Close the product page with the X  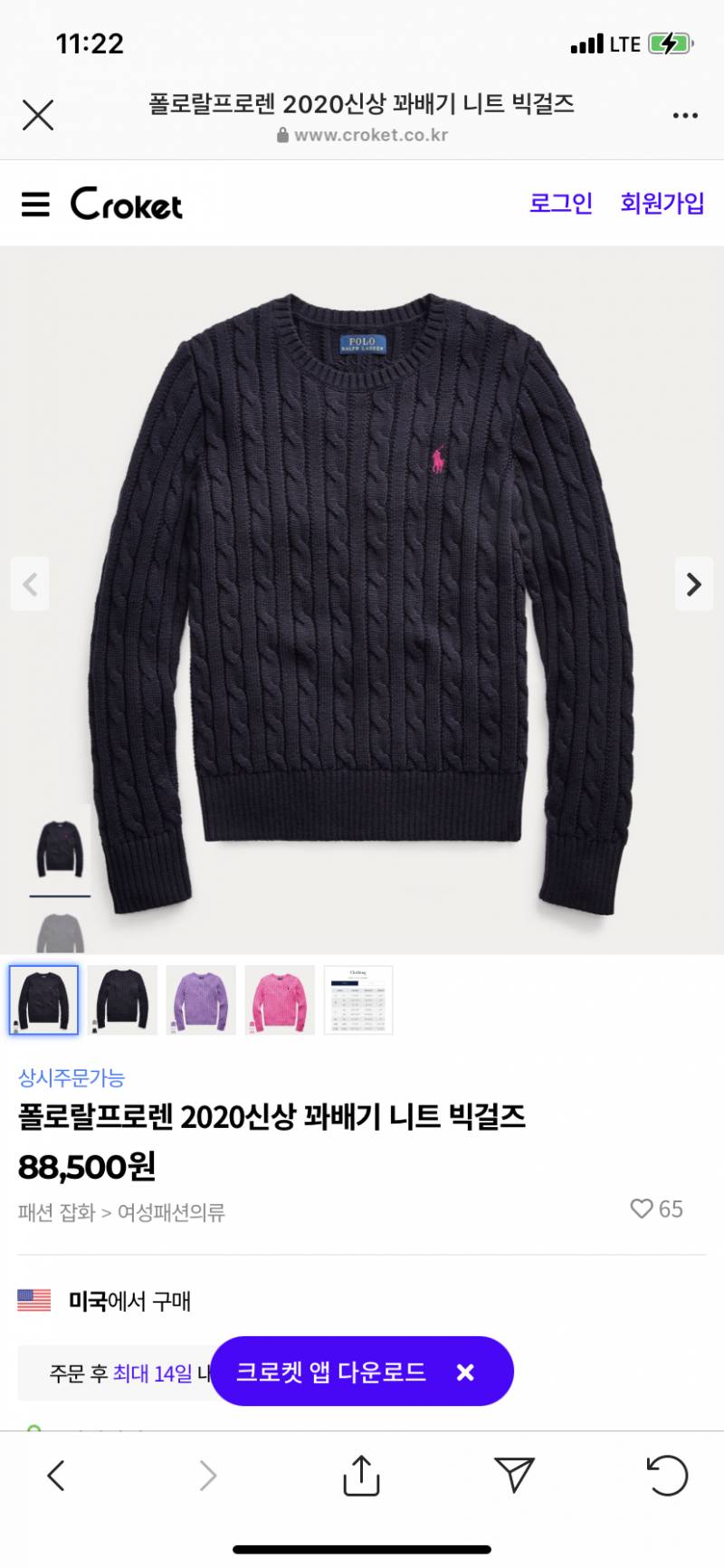[x=38, y=115]
